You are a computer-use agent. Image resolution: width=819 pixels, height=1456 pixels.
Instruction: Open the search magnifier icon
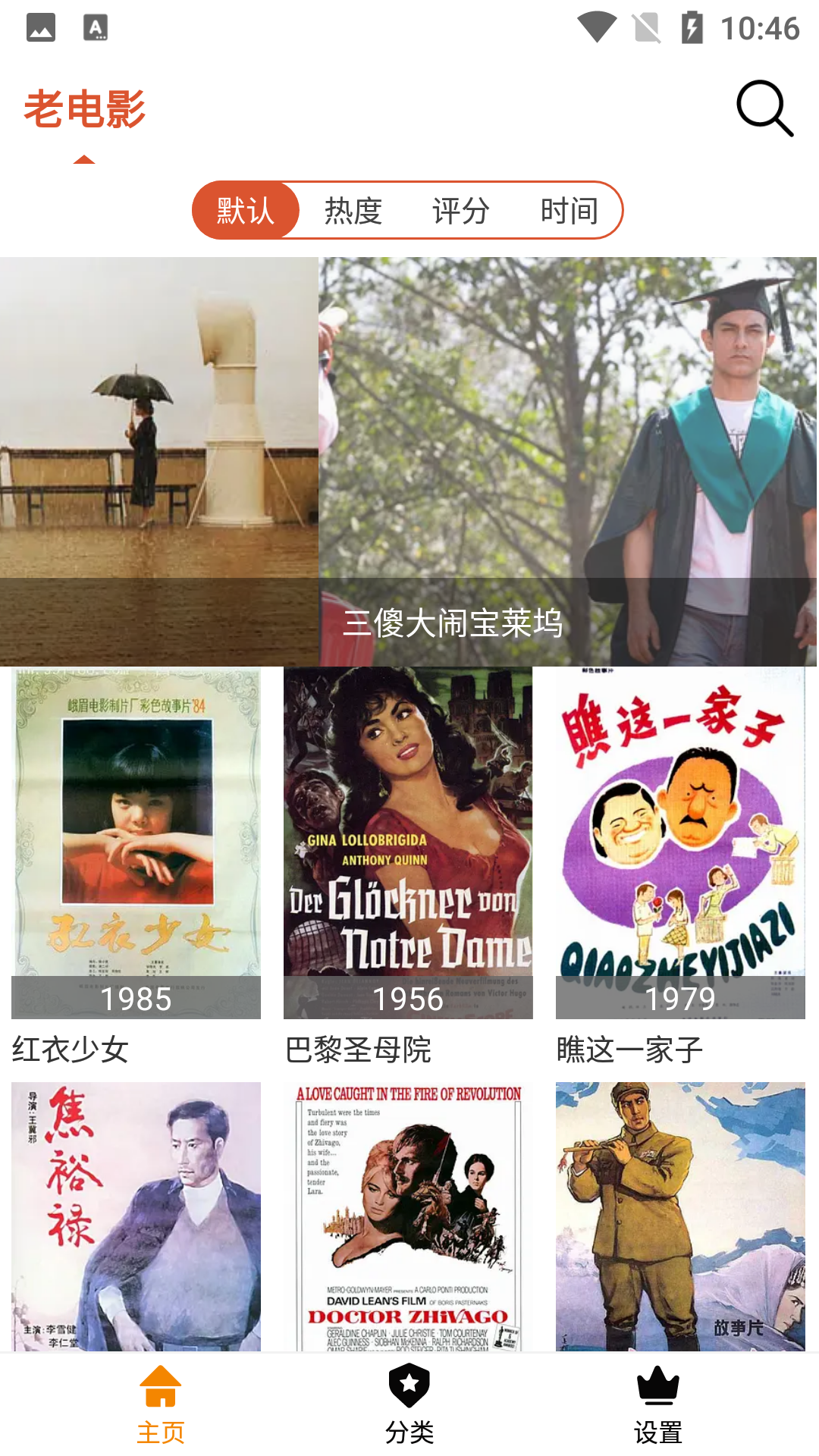[x=764, y=108]
